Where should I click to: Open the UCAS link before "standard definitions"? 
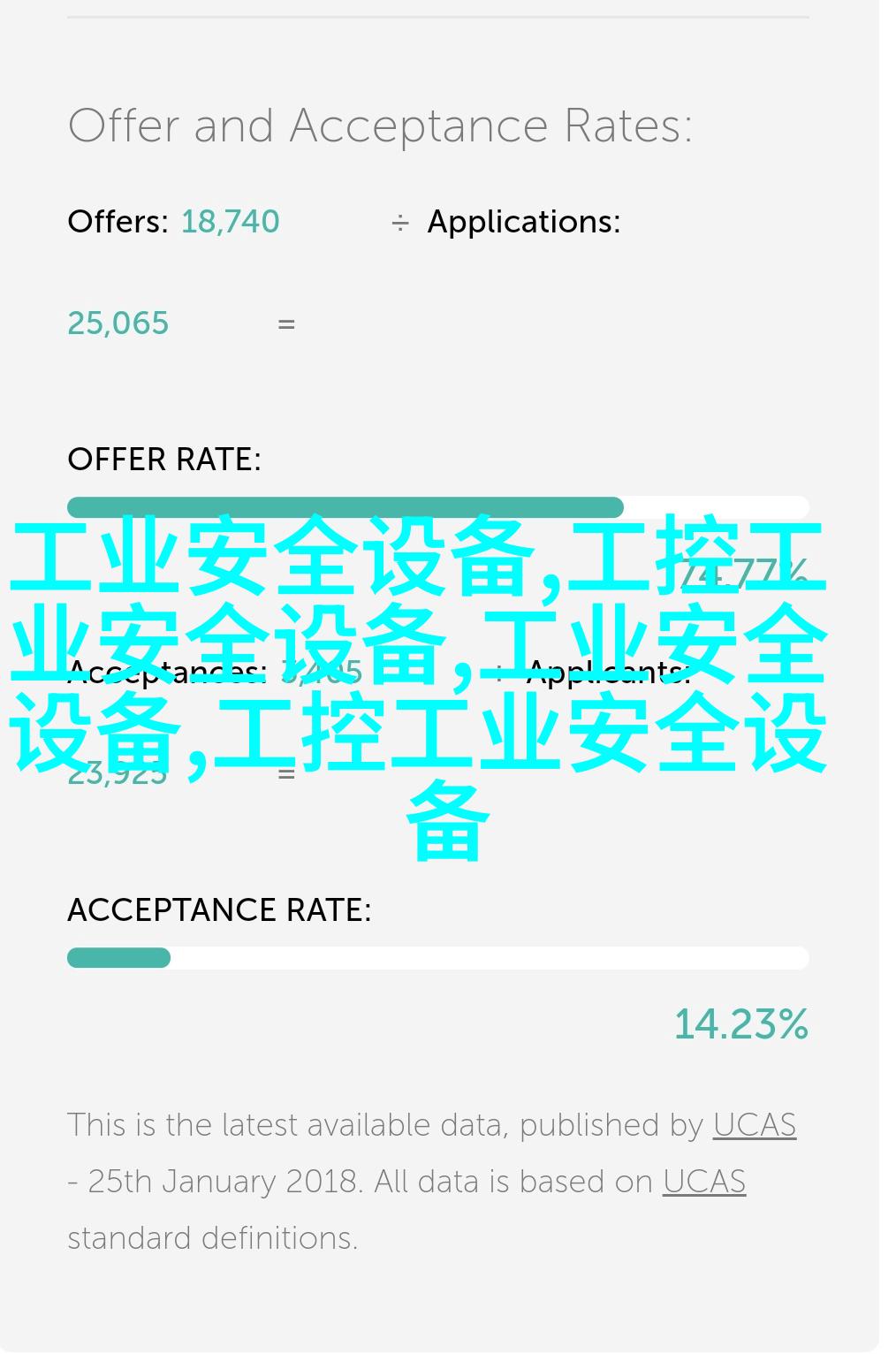[x=703, y=1182]
